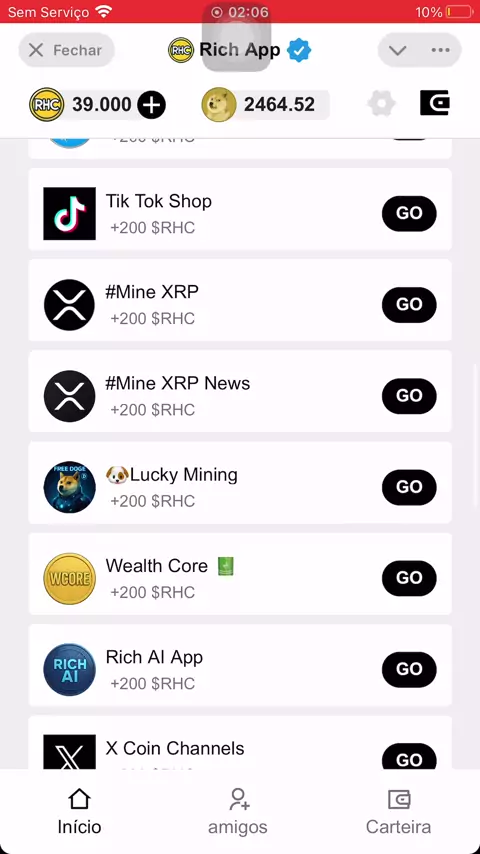480x854 pixels.
Task: Add RHC coins with the plus icon
Action: click(x=151, y=105)
